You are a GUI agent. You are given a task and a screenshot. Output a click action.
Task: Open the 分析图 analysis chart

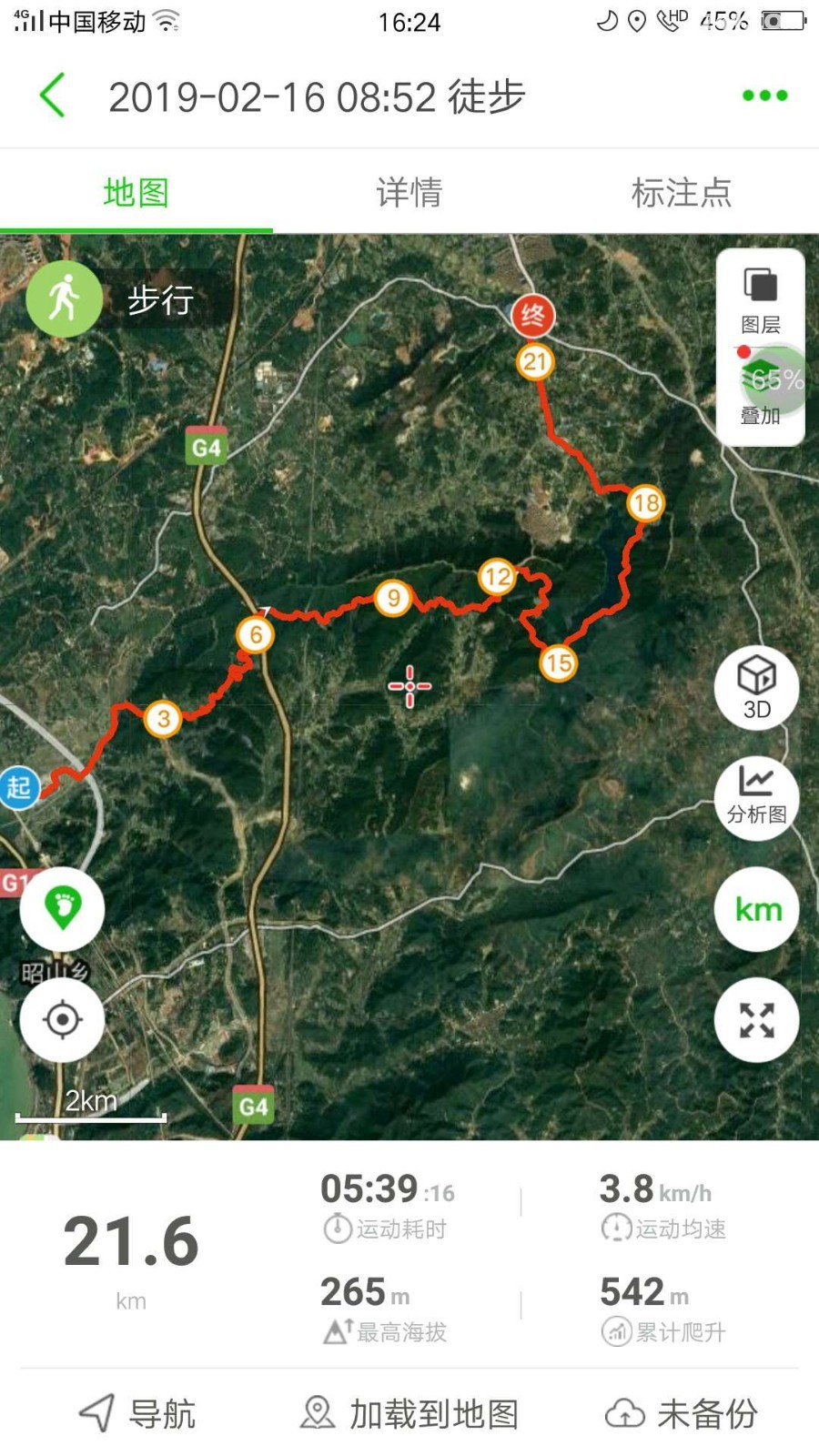(x=757, y=797)
